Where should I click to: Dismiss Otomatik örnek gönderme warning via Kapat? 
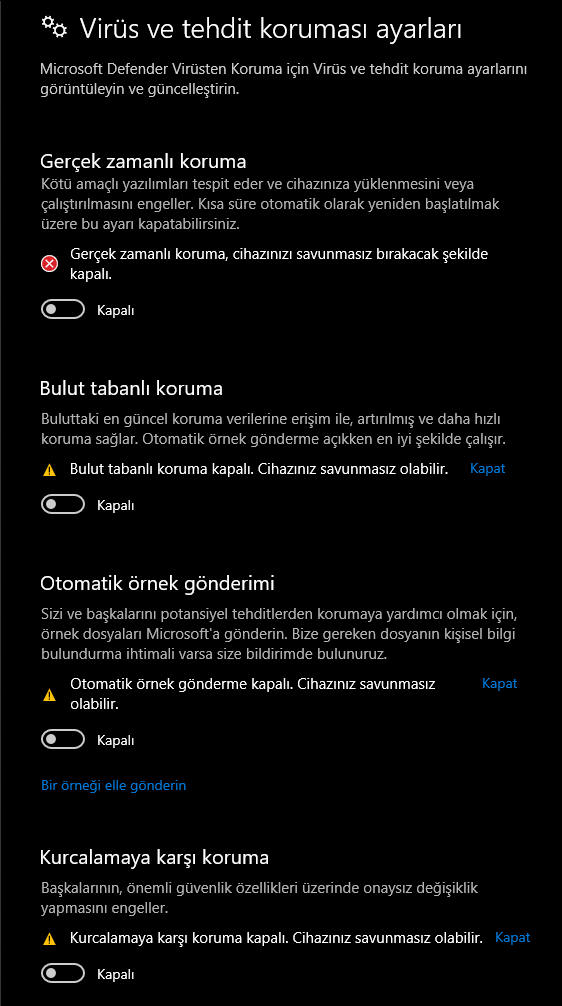coord(499,683)
